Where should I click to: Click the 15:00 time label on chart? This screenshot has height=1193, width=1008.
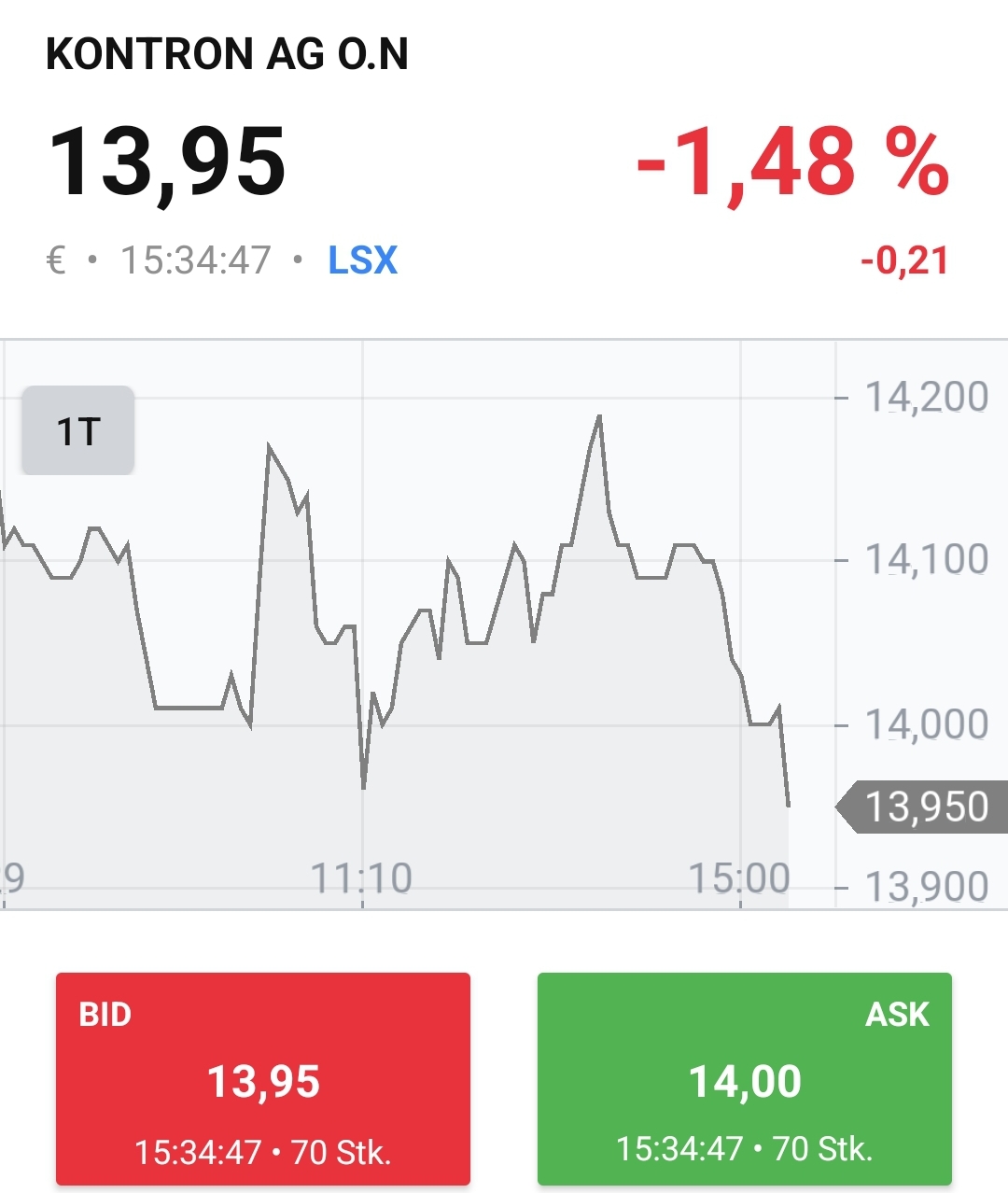(x=742, y=876)
